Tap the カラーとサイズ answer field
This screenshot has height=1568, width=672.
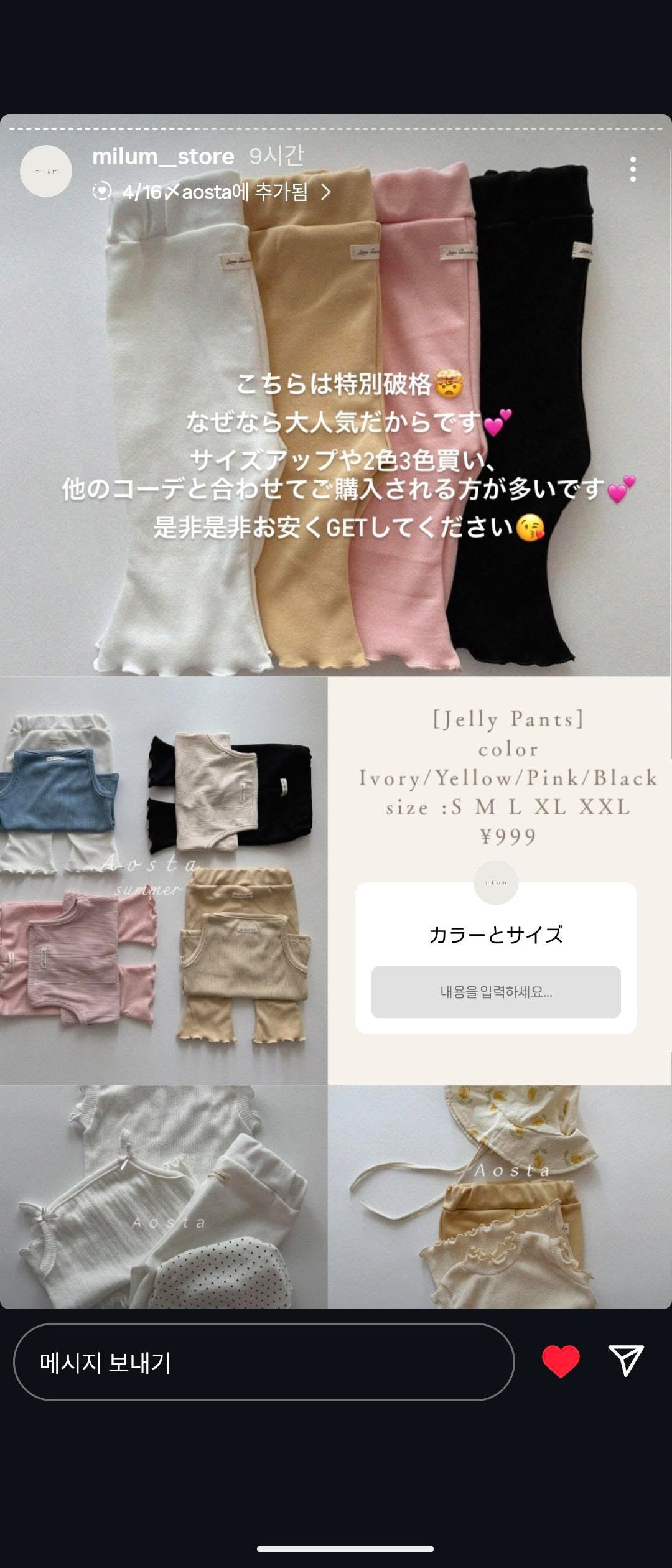496,992
